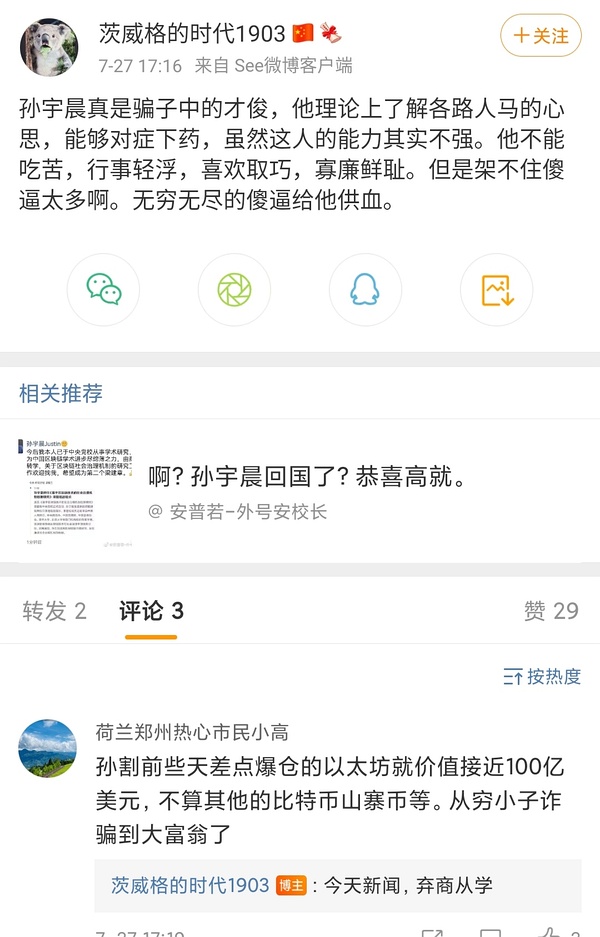Viewport: 600px width, 937px height.
Task: View 赞 29 likes list
Action: pos(551,611)
